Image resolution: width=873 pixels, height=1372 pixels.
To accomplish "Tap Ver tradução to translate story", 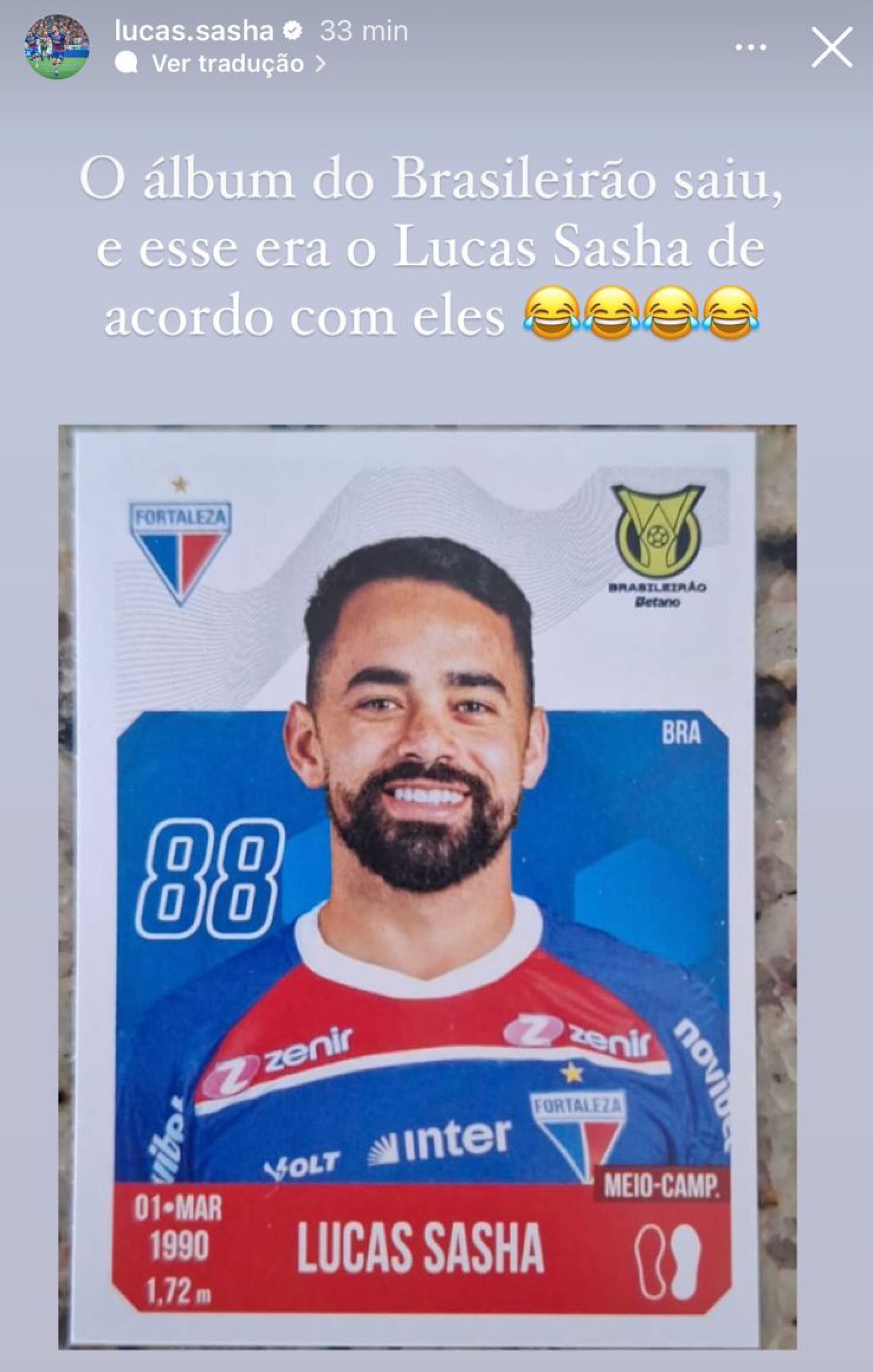I will (x=227, y=64).
